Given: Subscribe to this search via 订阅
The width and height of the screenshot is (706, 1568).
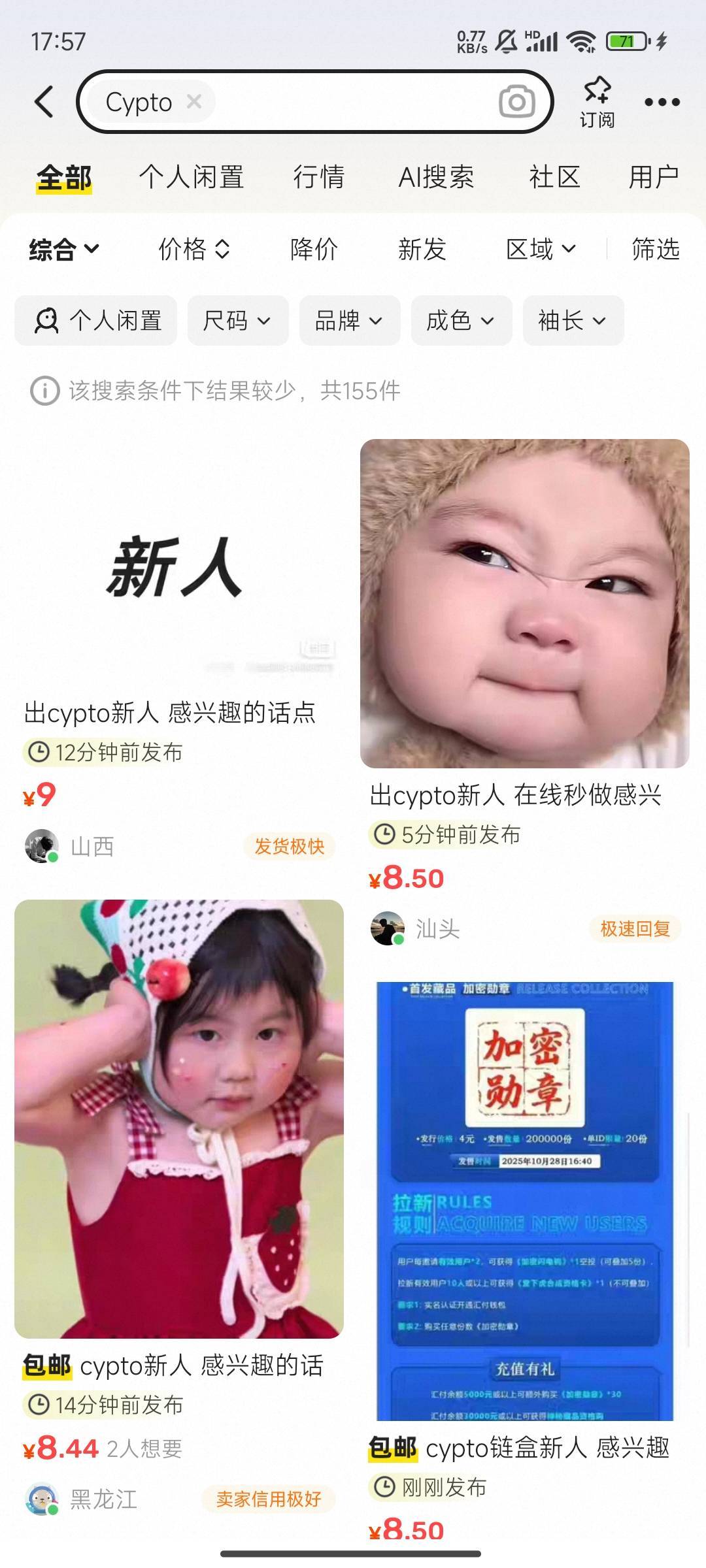Looking at the screenshot, I should pos(597,102).
